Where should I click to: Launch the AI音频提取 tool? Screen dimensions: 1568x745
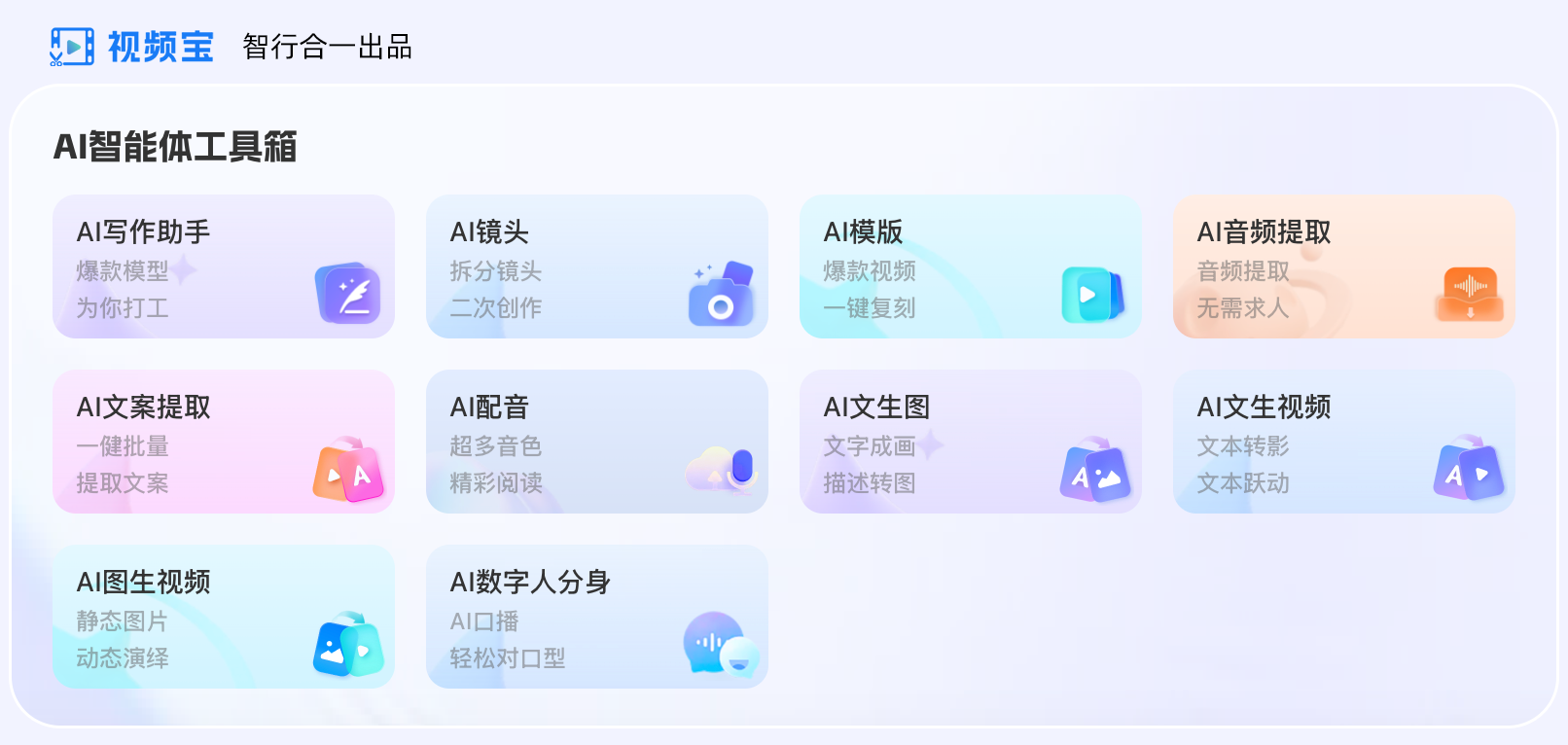[x=1343, y=266]
